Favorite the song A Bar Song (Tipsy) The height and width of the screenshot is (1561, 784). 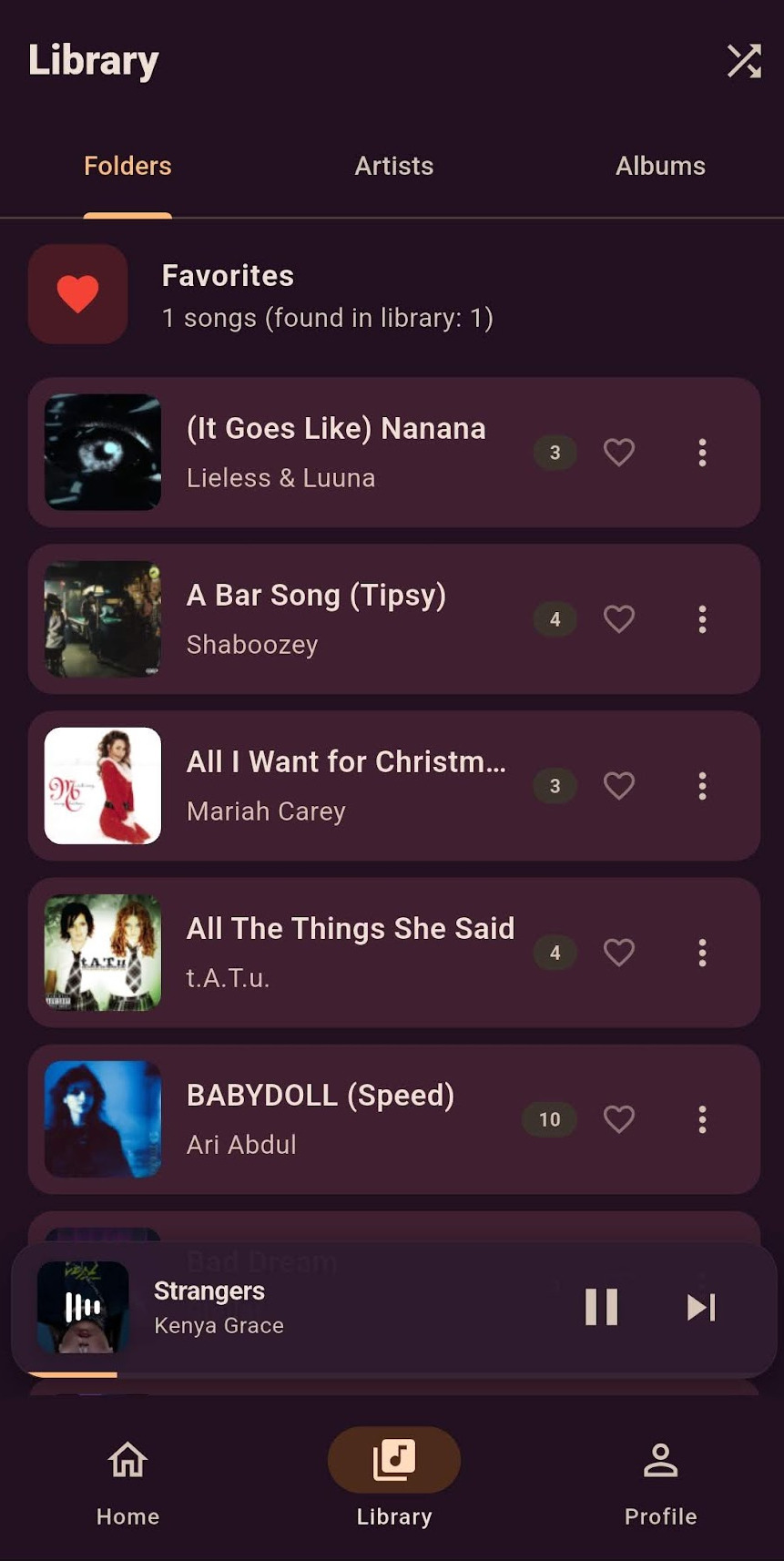point(619,619)
